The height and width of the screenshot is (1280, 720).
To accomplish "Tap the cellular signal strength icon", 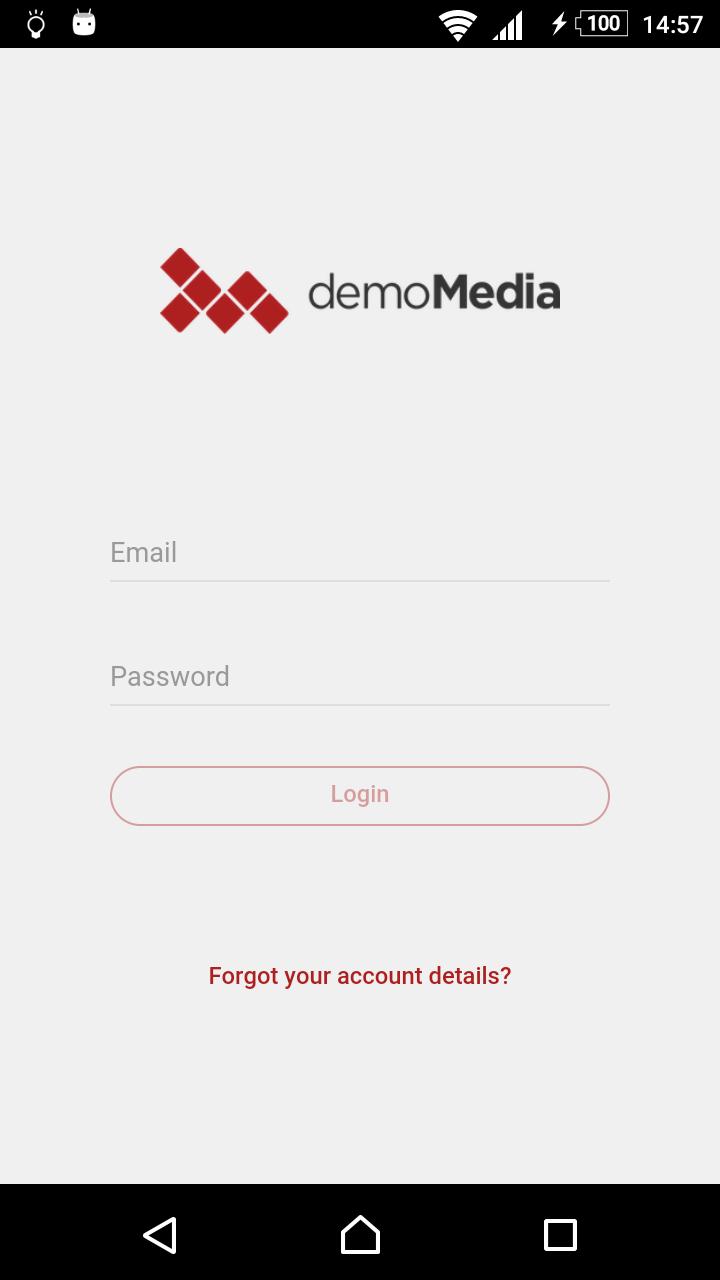I will tap(507, 24).
